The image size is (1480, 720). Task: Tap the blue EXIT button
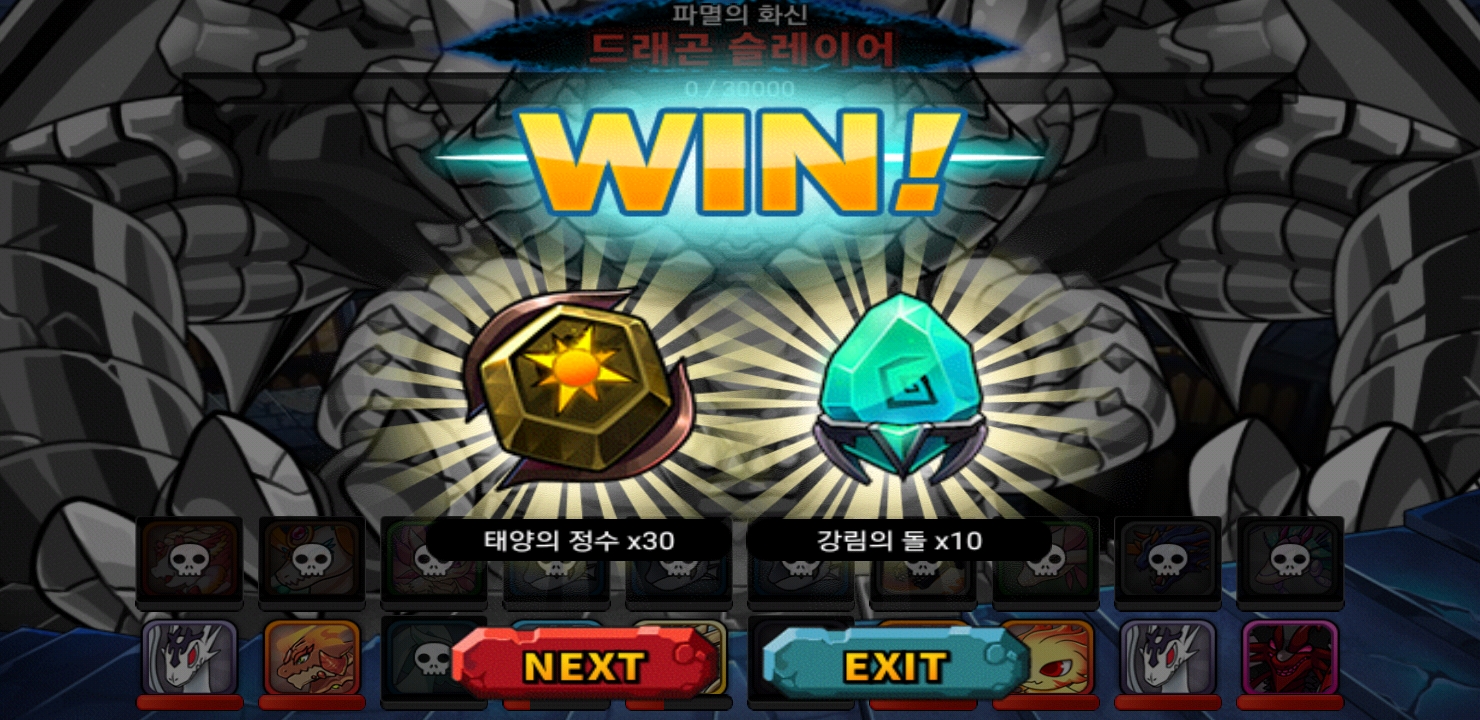[895, 666]
